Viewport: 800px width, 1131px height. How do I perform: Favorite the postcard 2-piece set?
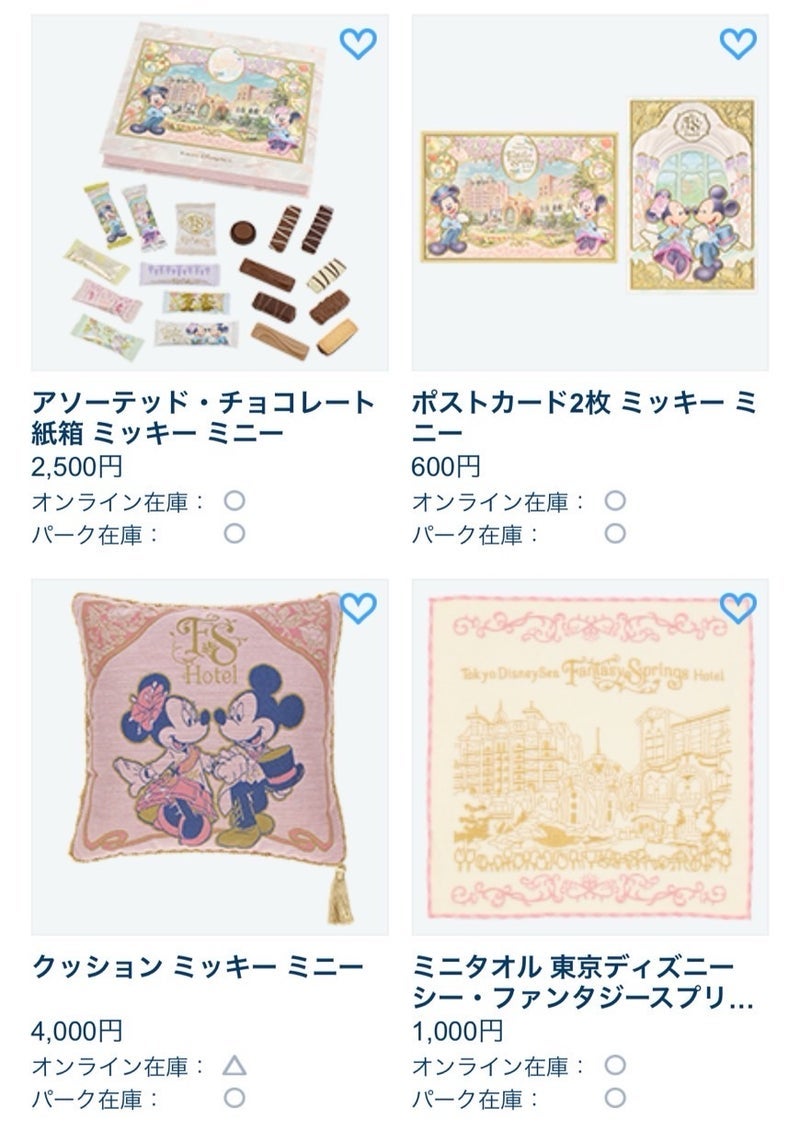738,43
